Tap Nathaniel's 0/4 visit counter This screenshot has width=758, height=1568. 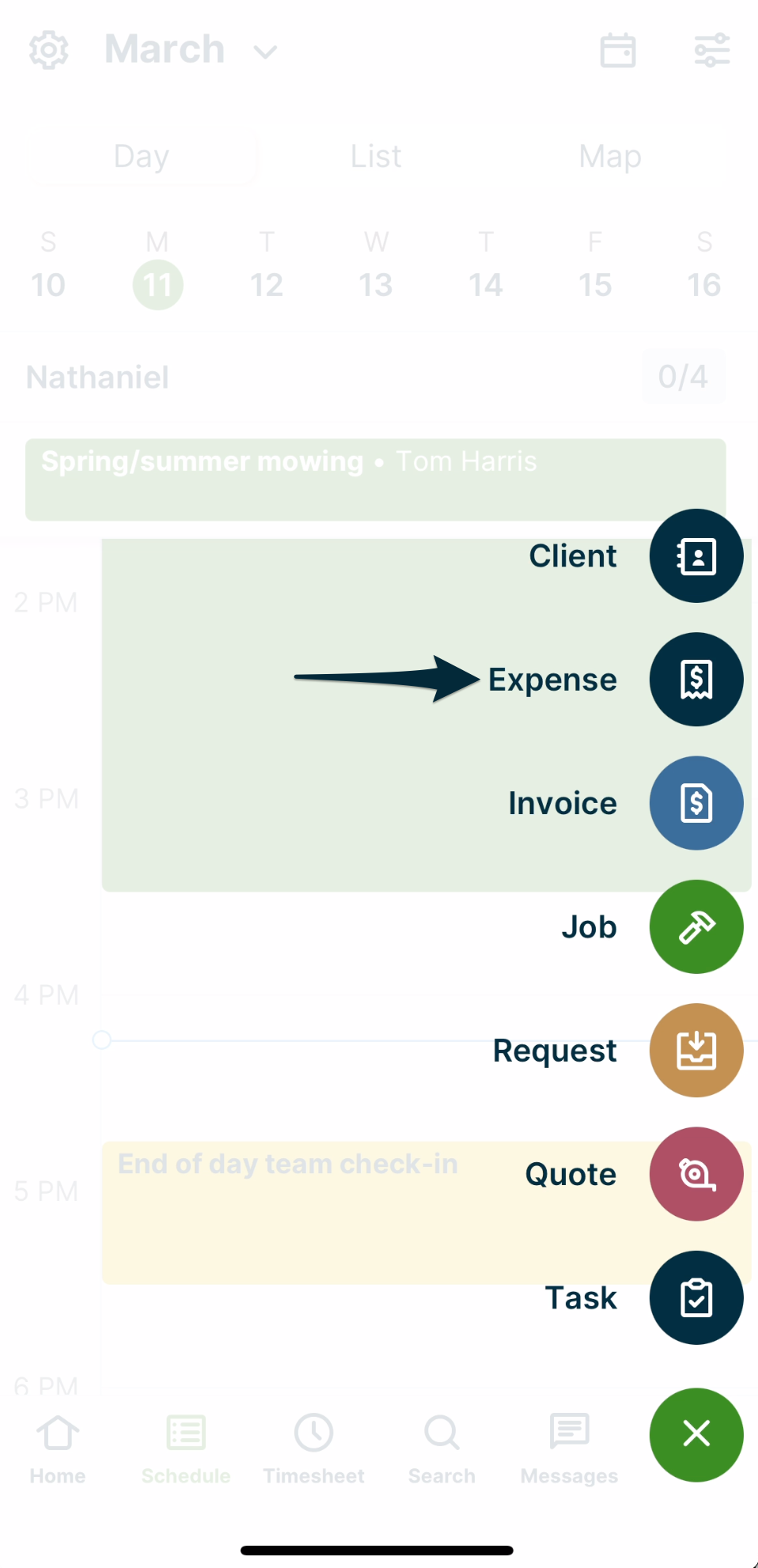point(683,377)
